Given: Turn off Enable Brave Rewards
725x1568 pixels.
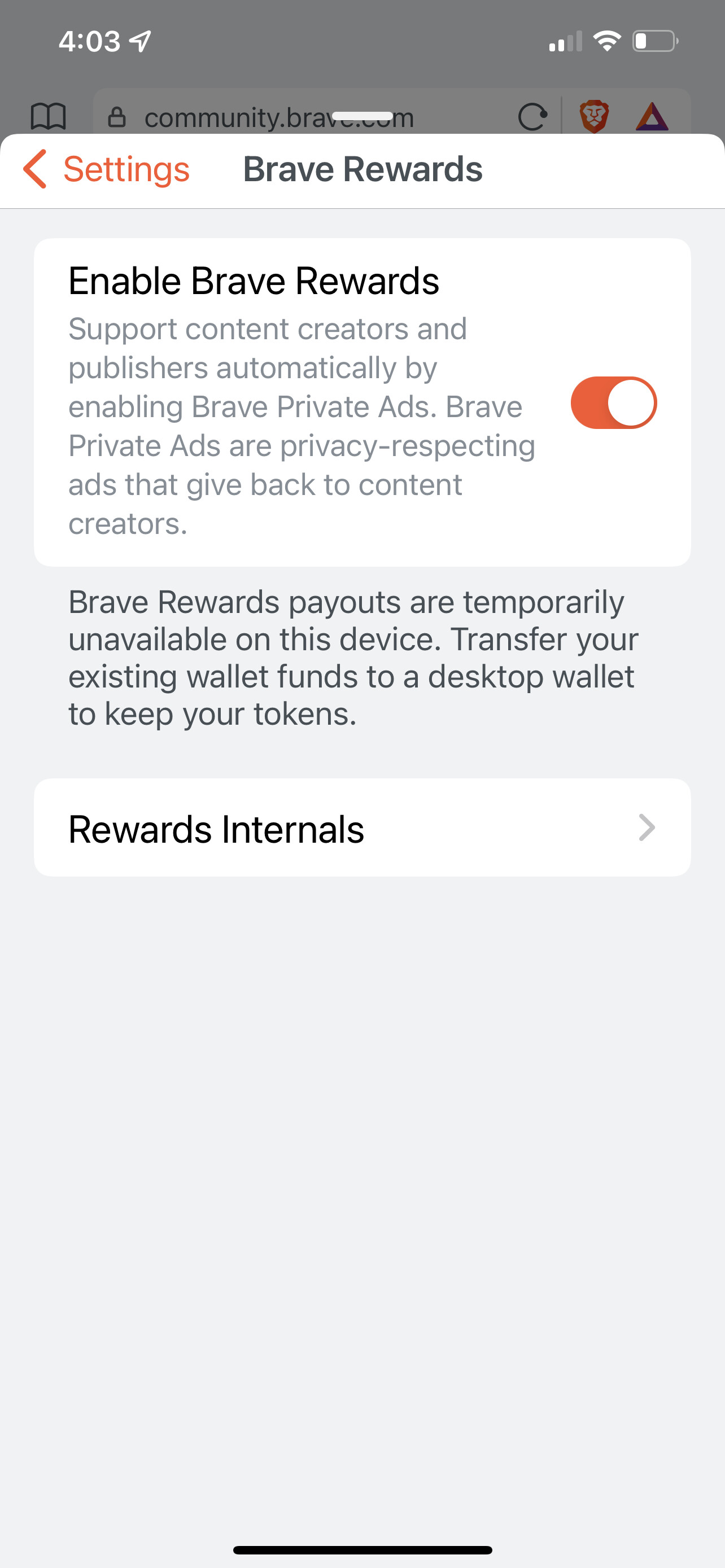Looking at the screenshot, I should click(x=613, y=403).
